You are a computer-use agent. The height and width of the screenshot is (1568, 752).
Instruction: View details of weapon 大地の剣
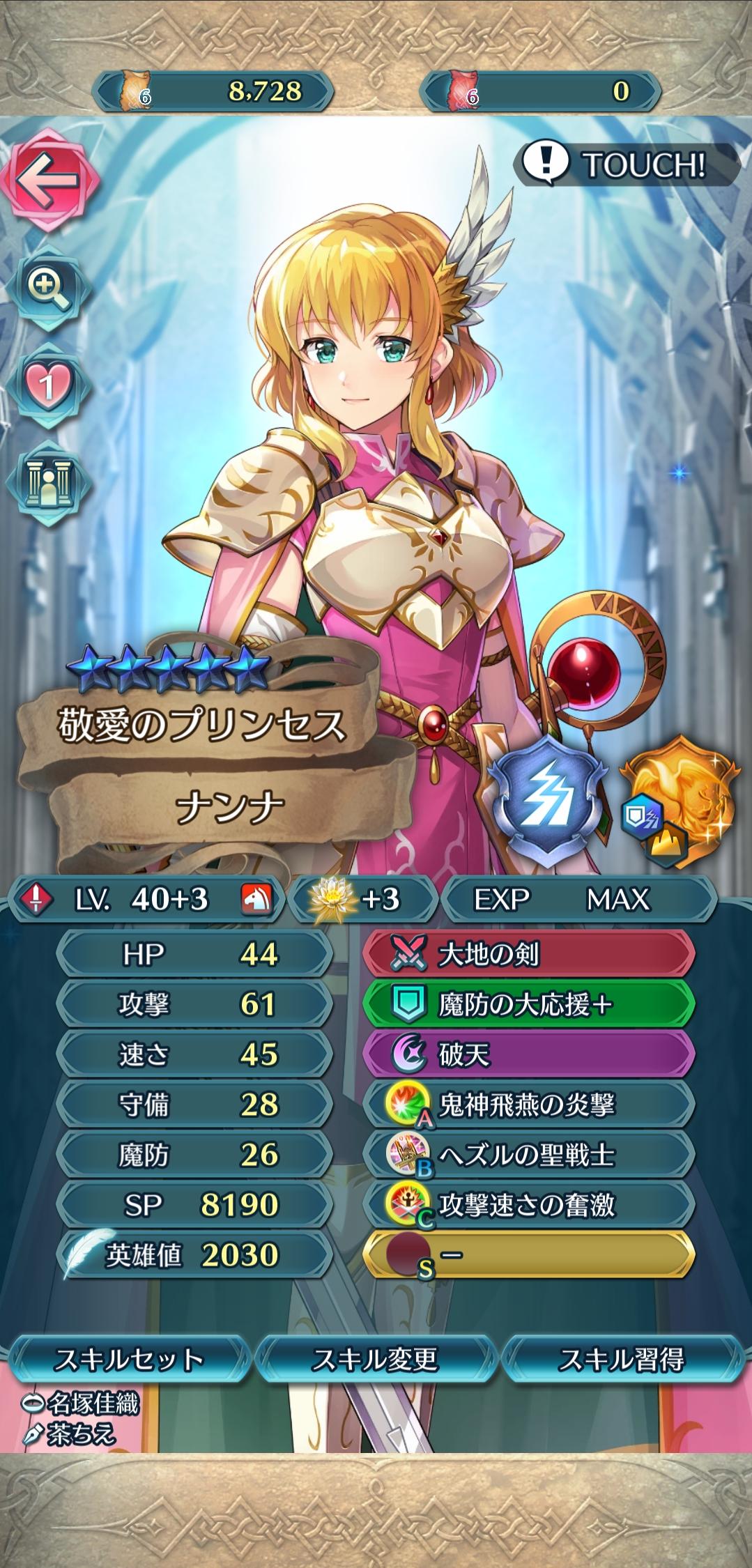(529, 954)
